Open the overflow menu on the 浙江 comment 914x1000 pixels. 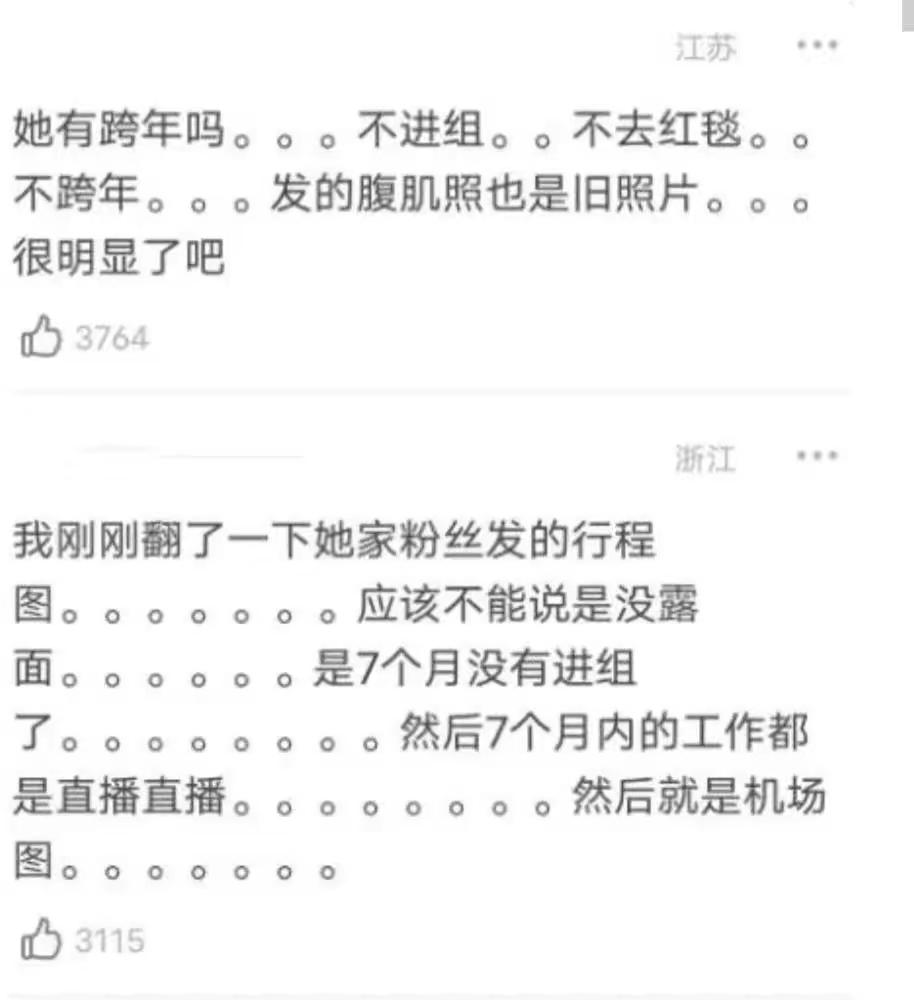point(817,456)
